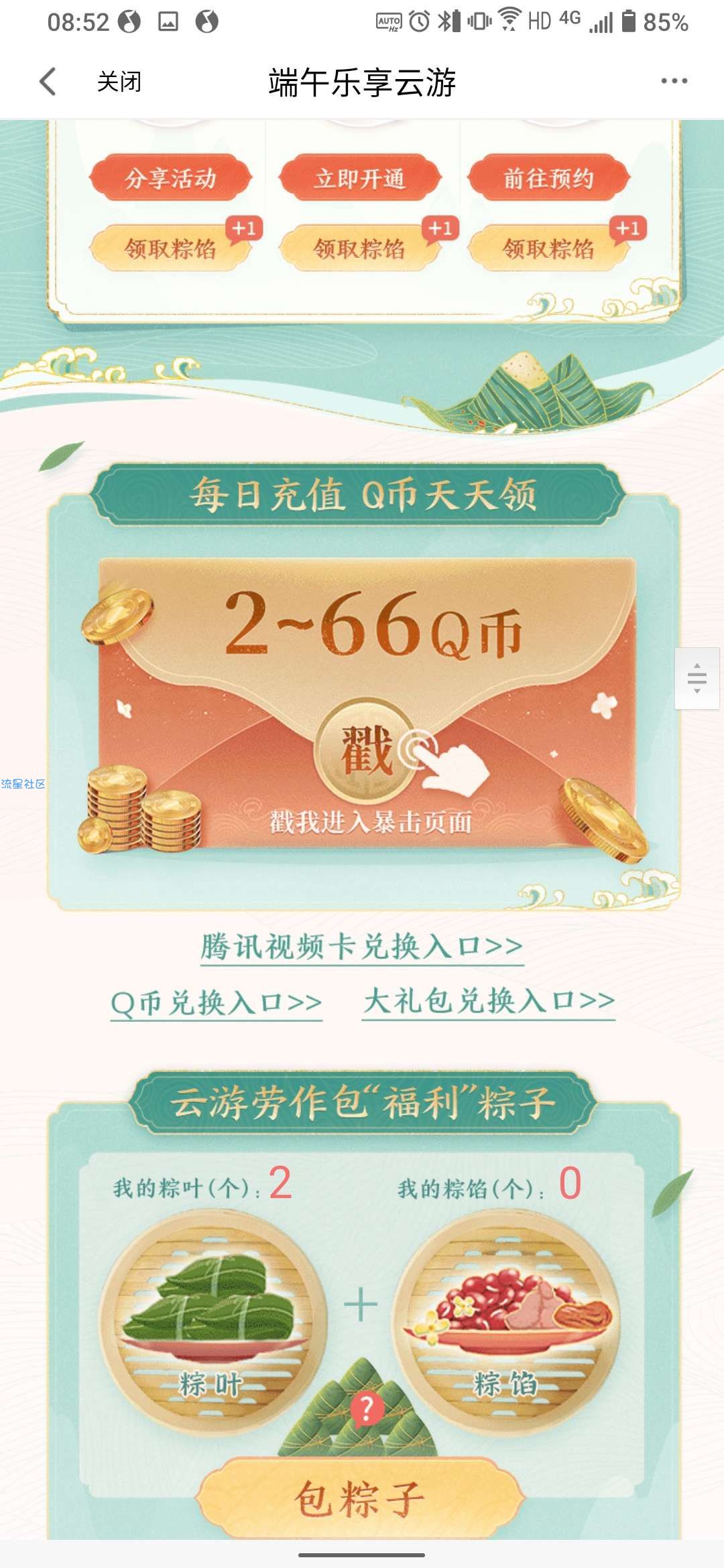Close the page with 关闭
The width and height of the screenshot is (724, 1568).
[x=119, y=82]
